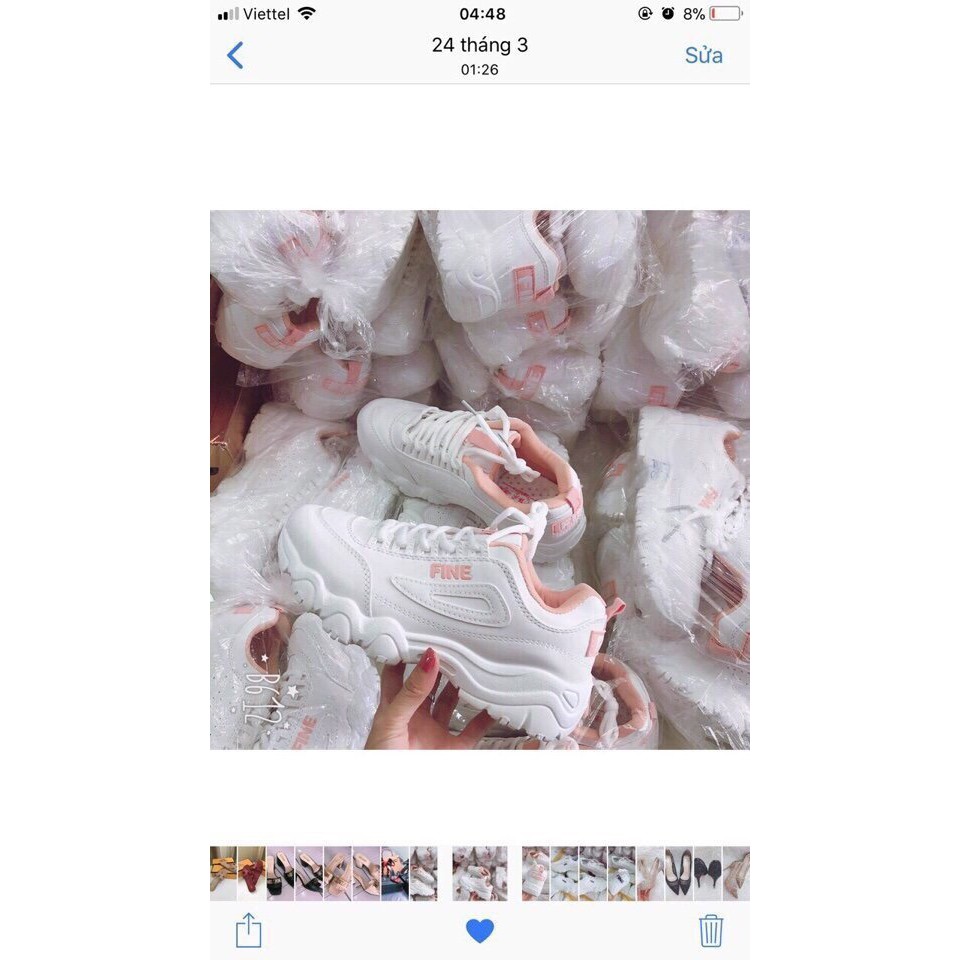Tap Sửa to edit the photo
960x960 pixels.
(x=703, y=55)
